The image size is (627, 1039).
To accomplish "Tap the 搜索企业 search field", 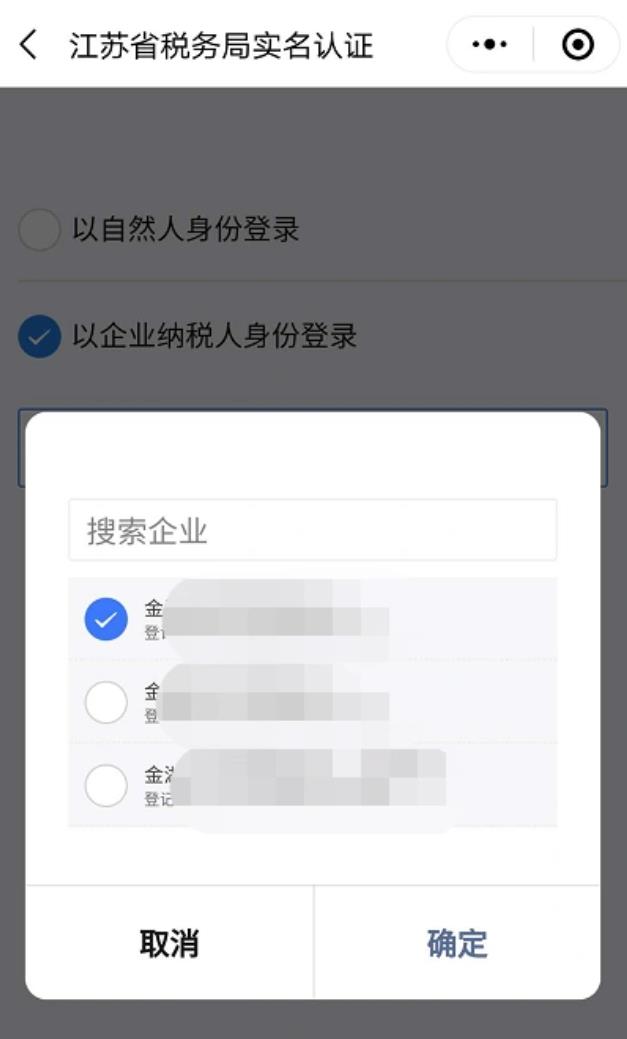I will click(x=313, y=530).
